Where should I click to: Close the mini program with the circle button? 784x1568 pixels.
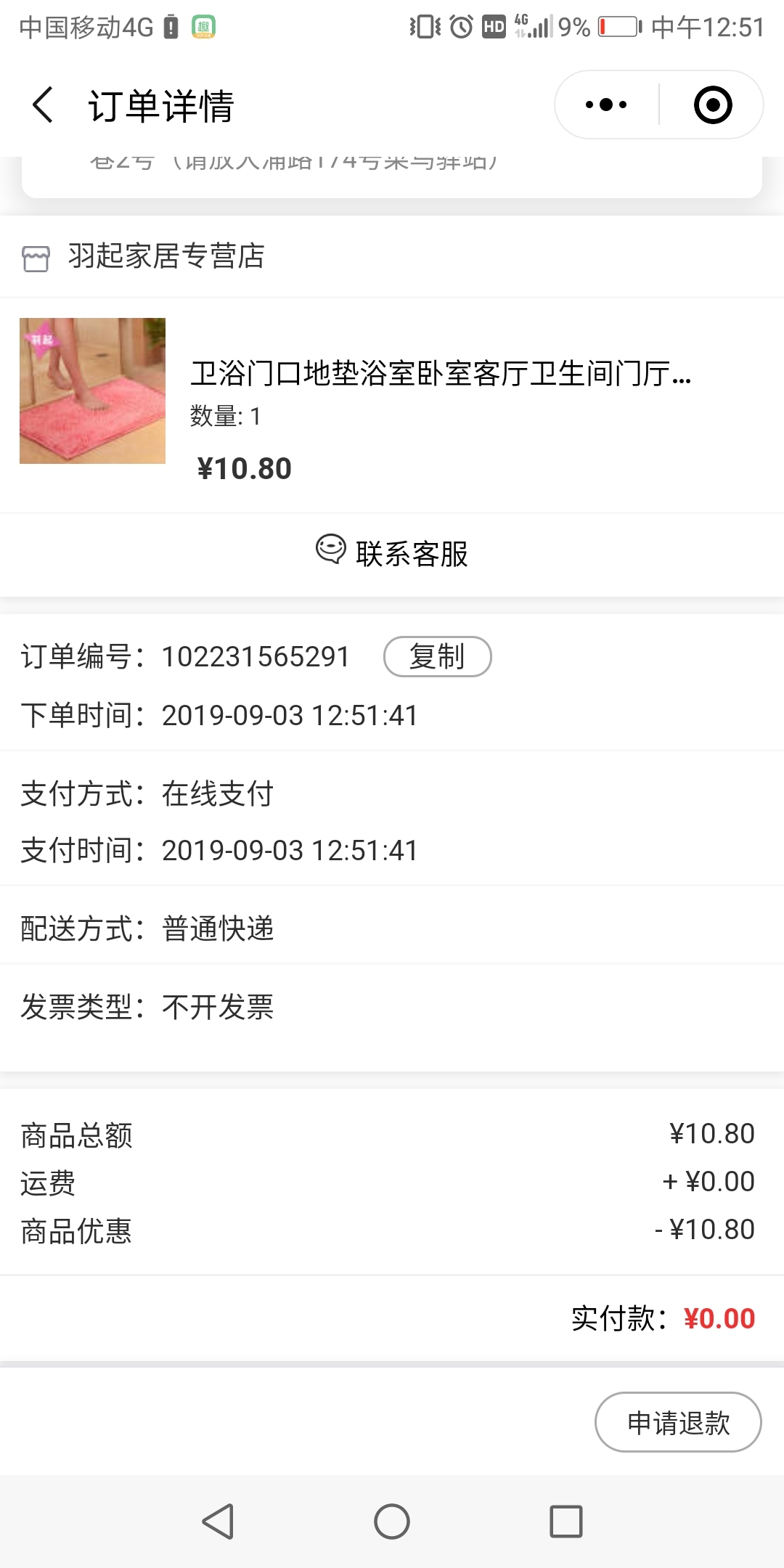[x=713, y=105]
